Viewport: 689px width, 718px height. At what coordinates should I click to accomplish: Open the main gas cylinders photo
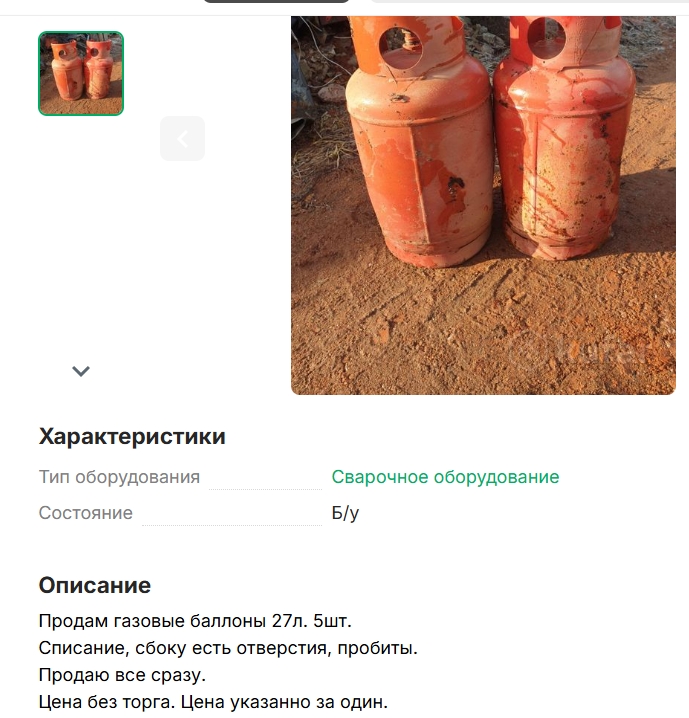(483, 205)
